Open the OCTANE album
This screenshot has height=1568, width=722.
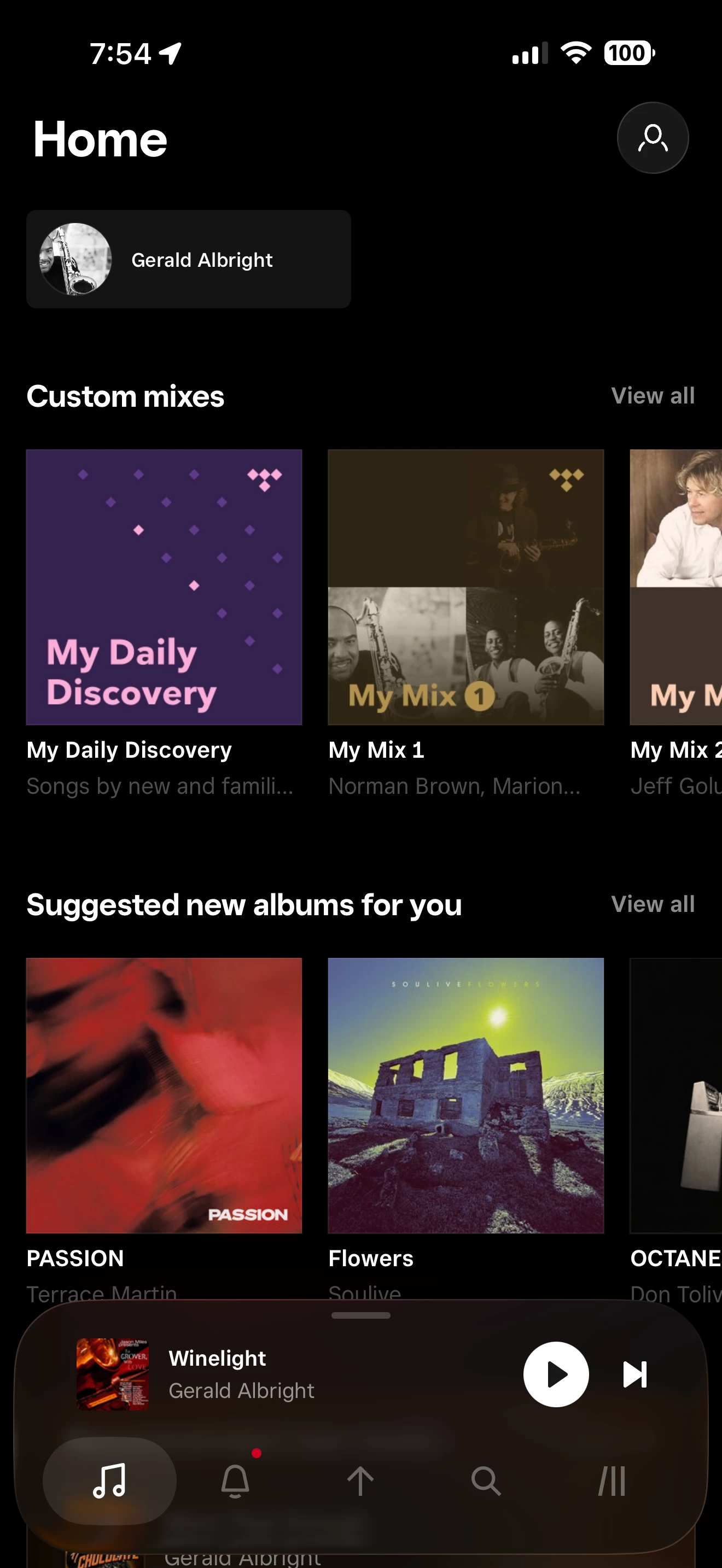click(x=677, y=1096)
